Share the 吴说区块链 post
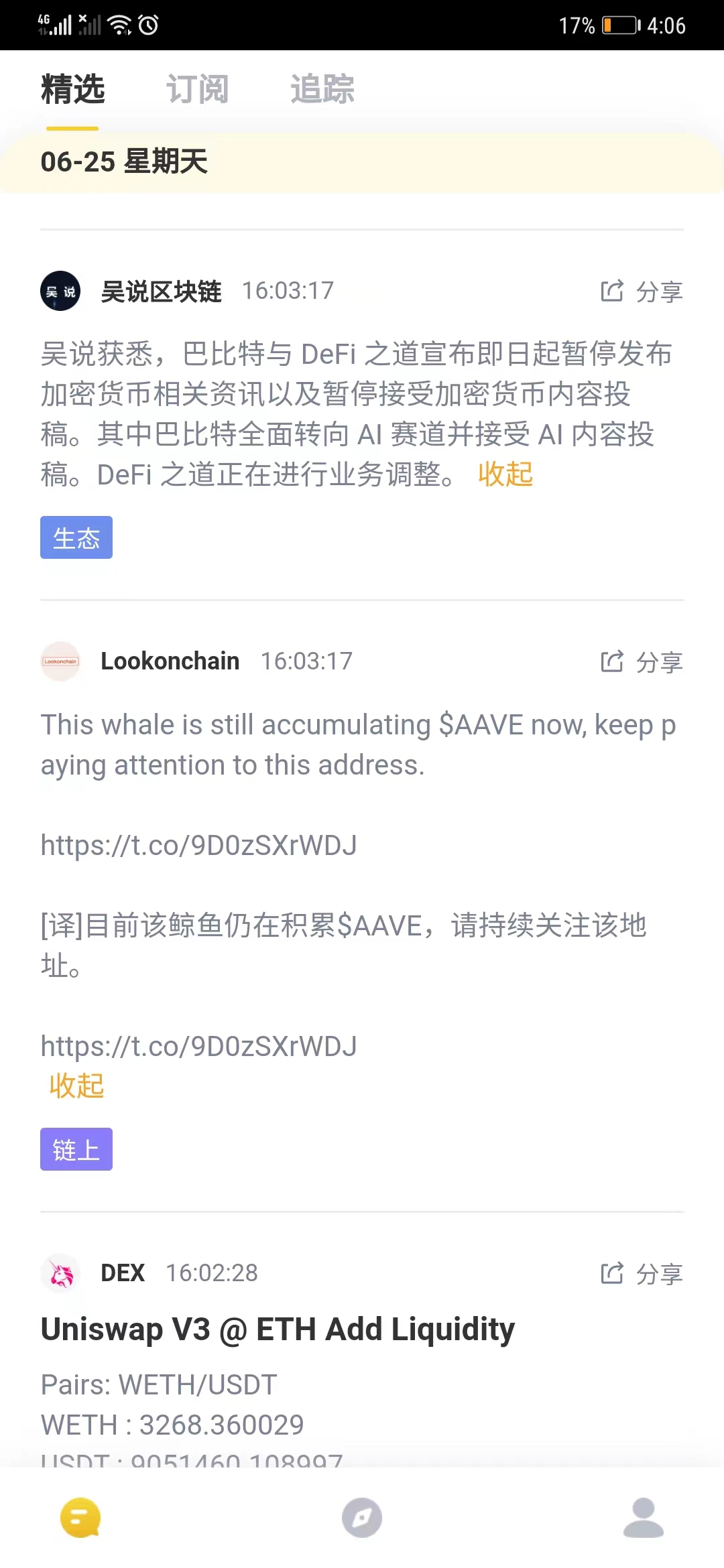The image size is (724, 1568). pyautogui.click(x=641, y=291)
